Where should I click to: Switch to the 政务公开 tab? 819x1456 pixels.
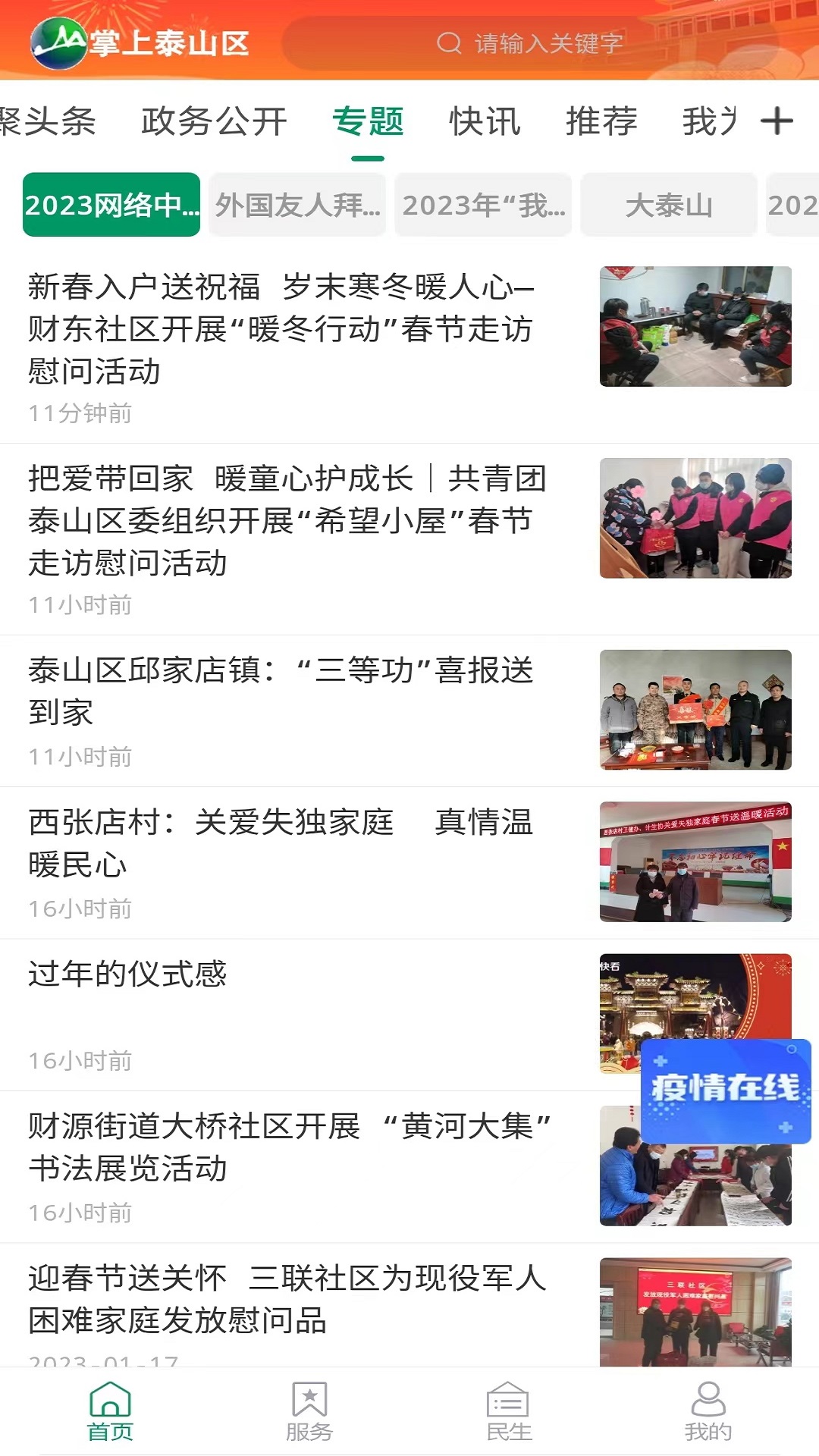(214, 121)
